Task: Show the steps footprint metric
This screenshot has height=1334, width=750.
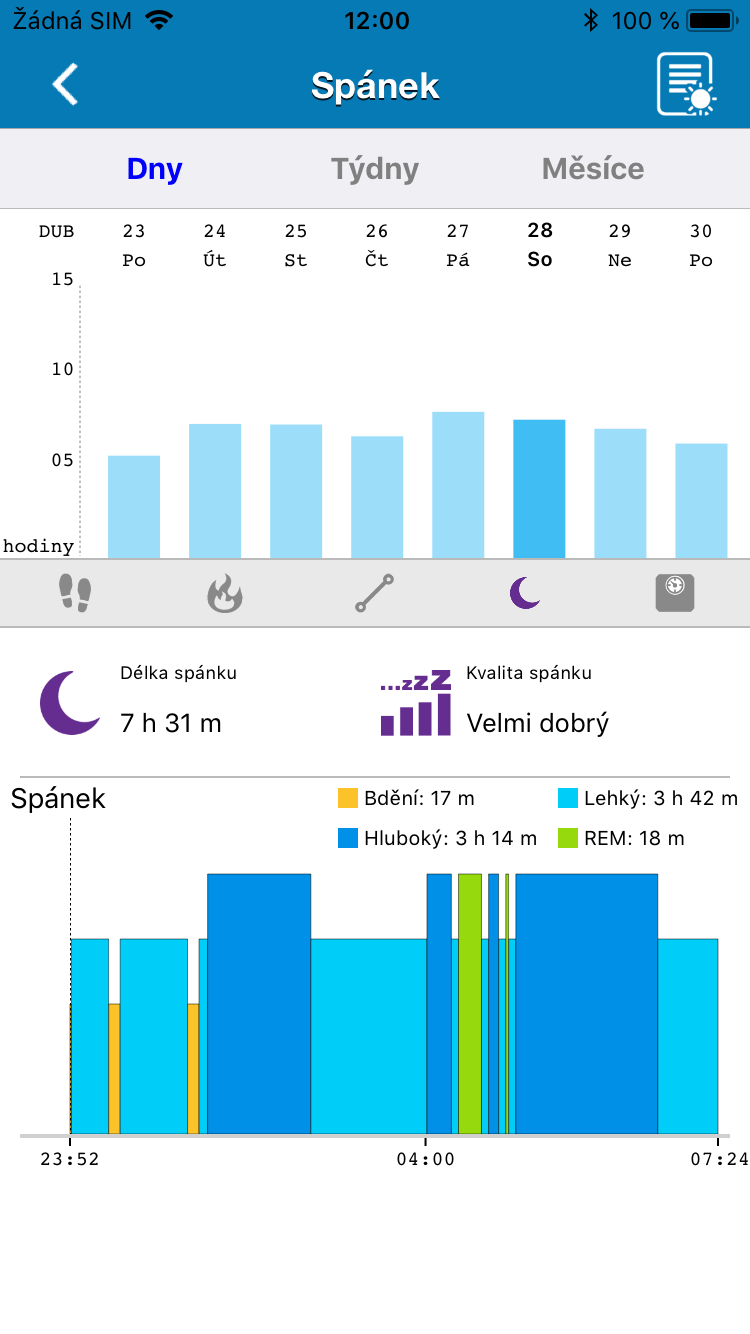Action: 75,593
